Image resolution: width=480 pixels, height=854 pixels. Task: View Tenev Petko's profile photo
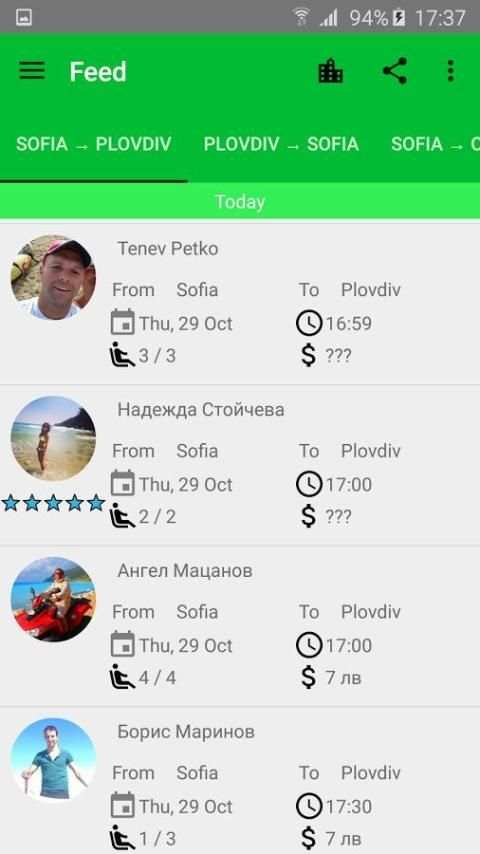53,277
